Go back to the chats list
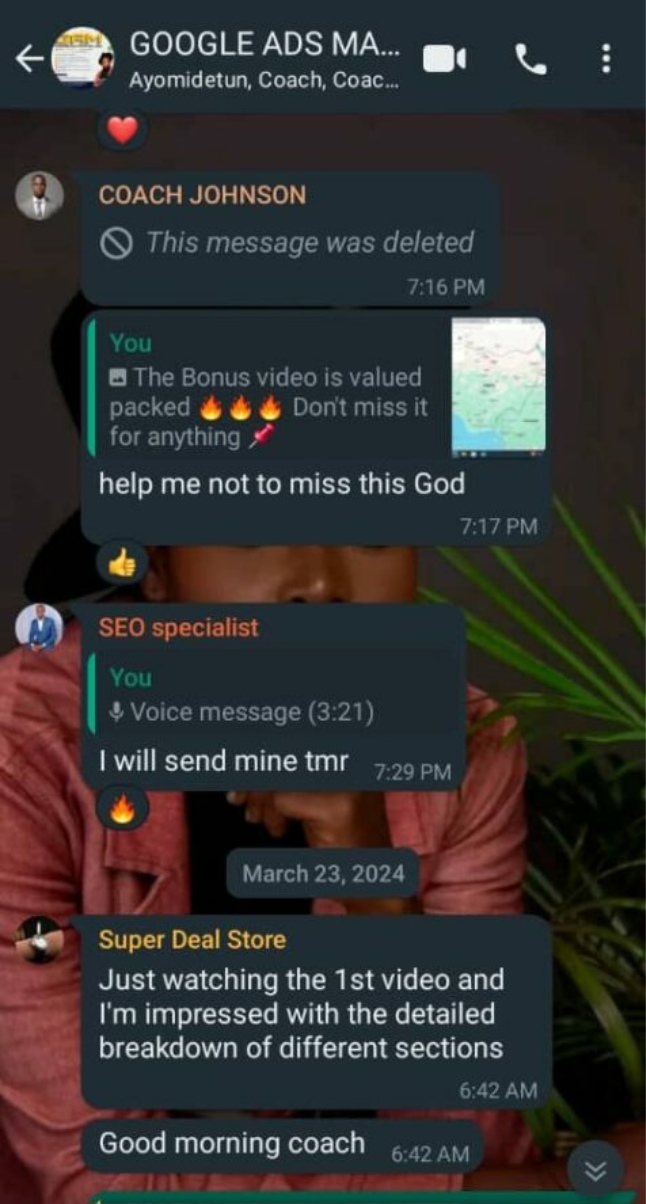The image size is (646, 1204). pyautogui.click(x=29, y=60)
